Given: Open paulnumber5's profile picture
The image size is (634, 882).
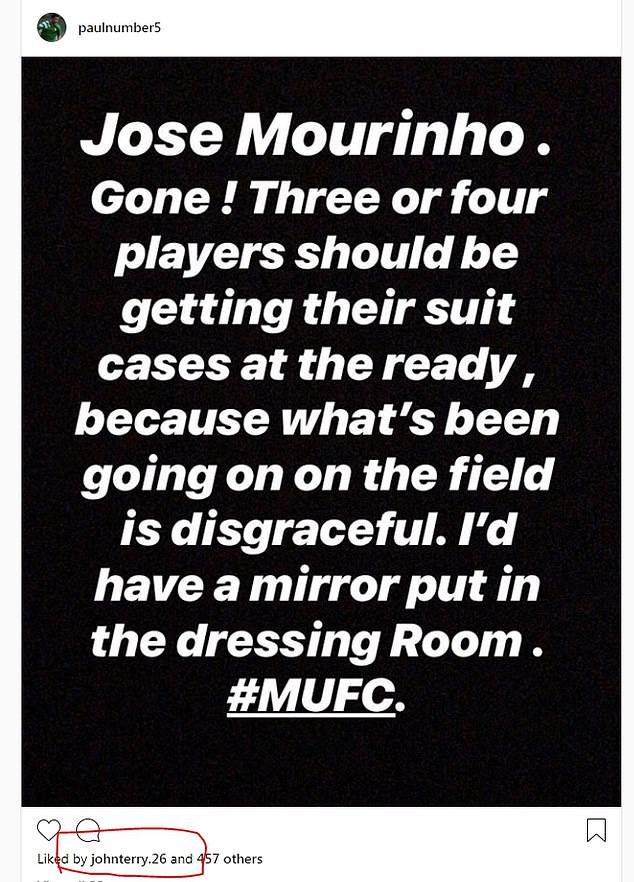Looking at the screenshot, I should click(52, 28).
